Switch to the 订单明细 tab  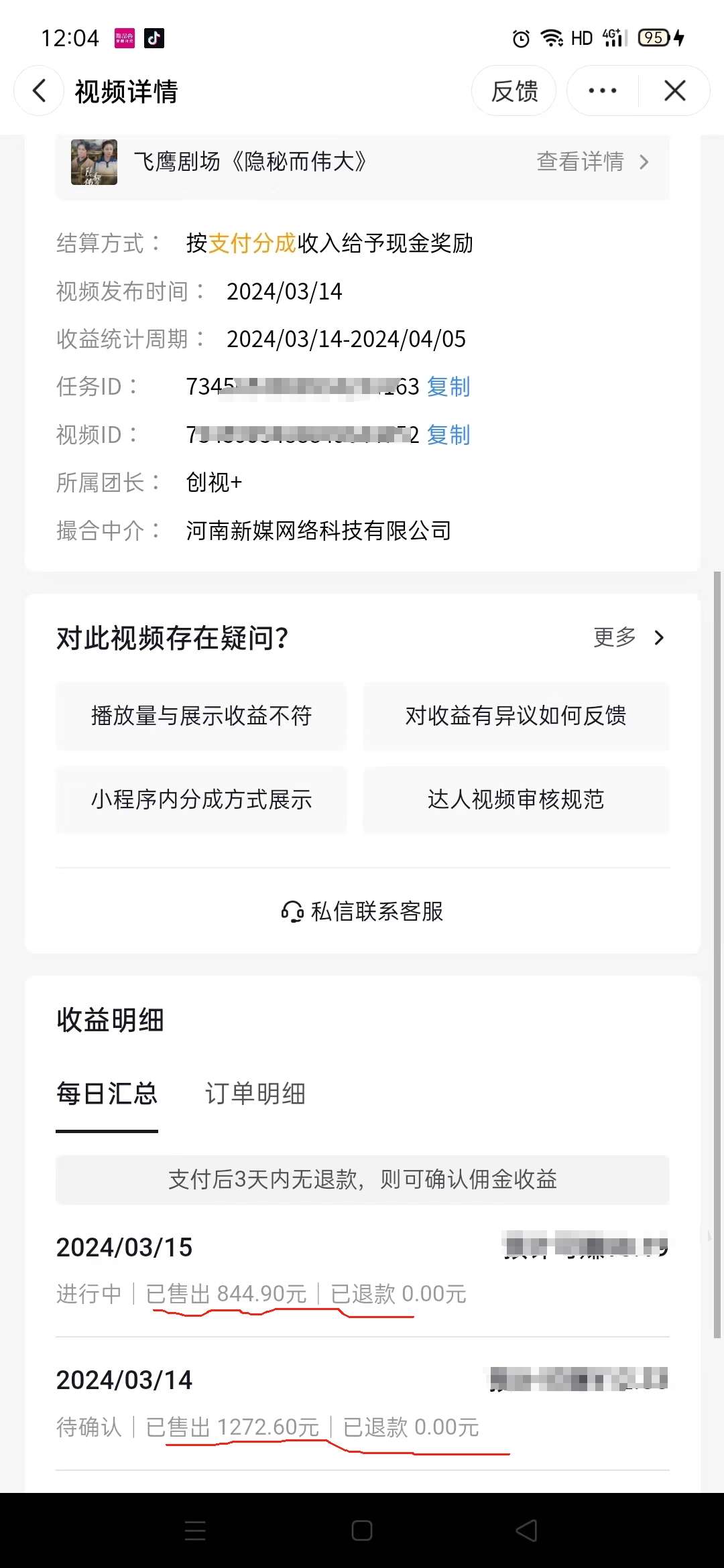click(255, 1094)
